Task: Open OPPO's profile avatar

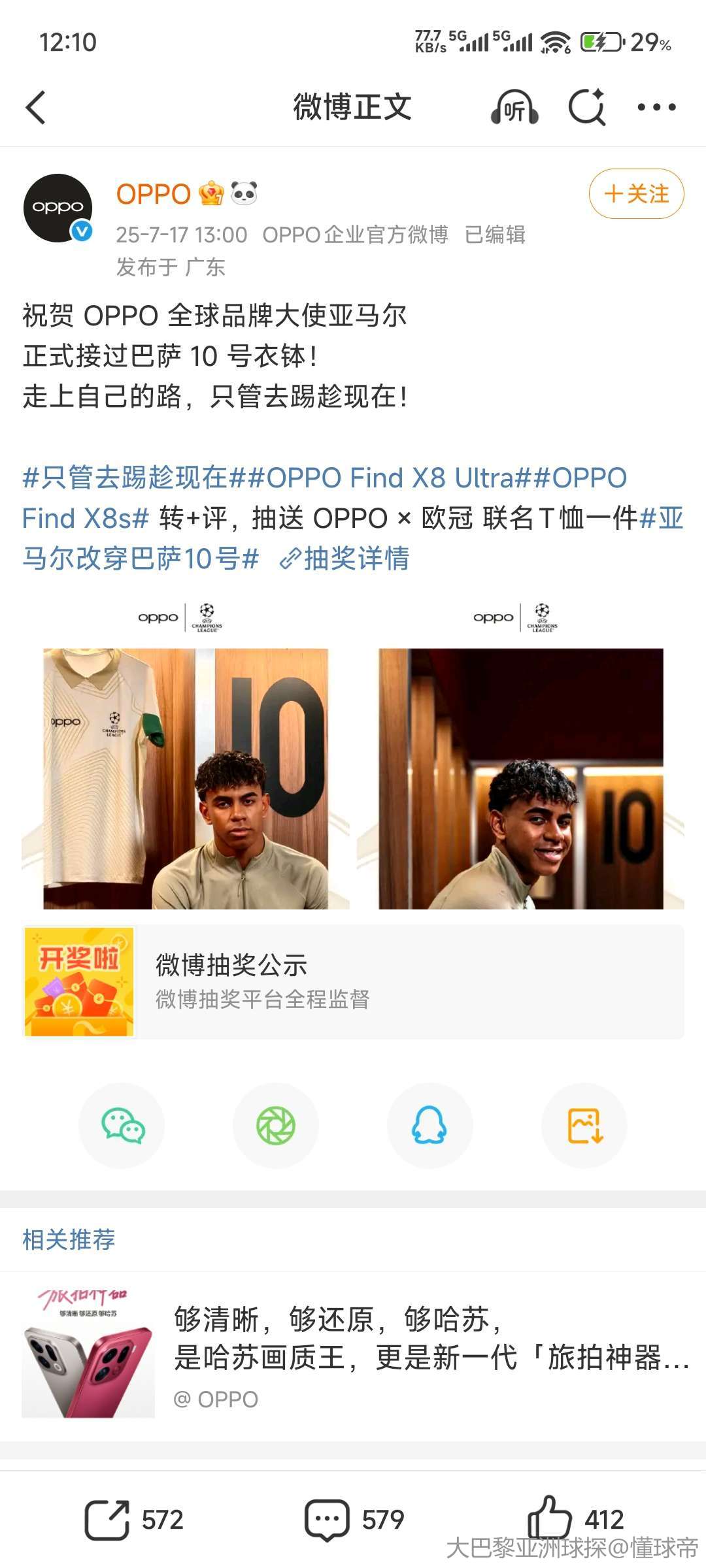Action: click(58, 208)
